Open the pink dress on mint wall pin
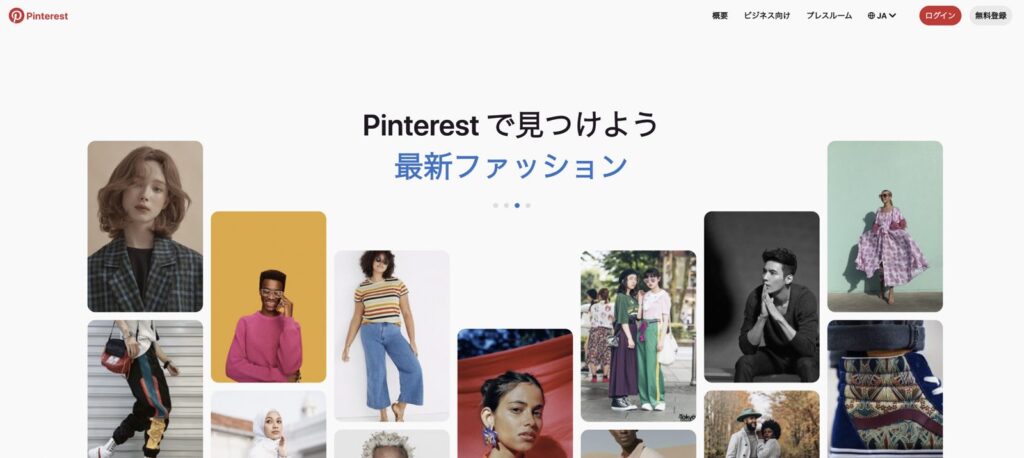 (884, 226)
